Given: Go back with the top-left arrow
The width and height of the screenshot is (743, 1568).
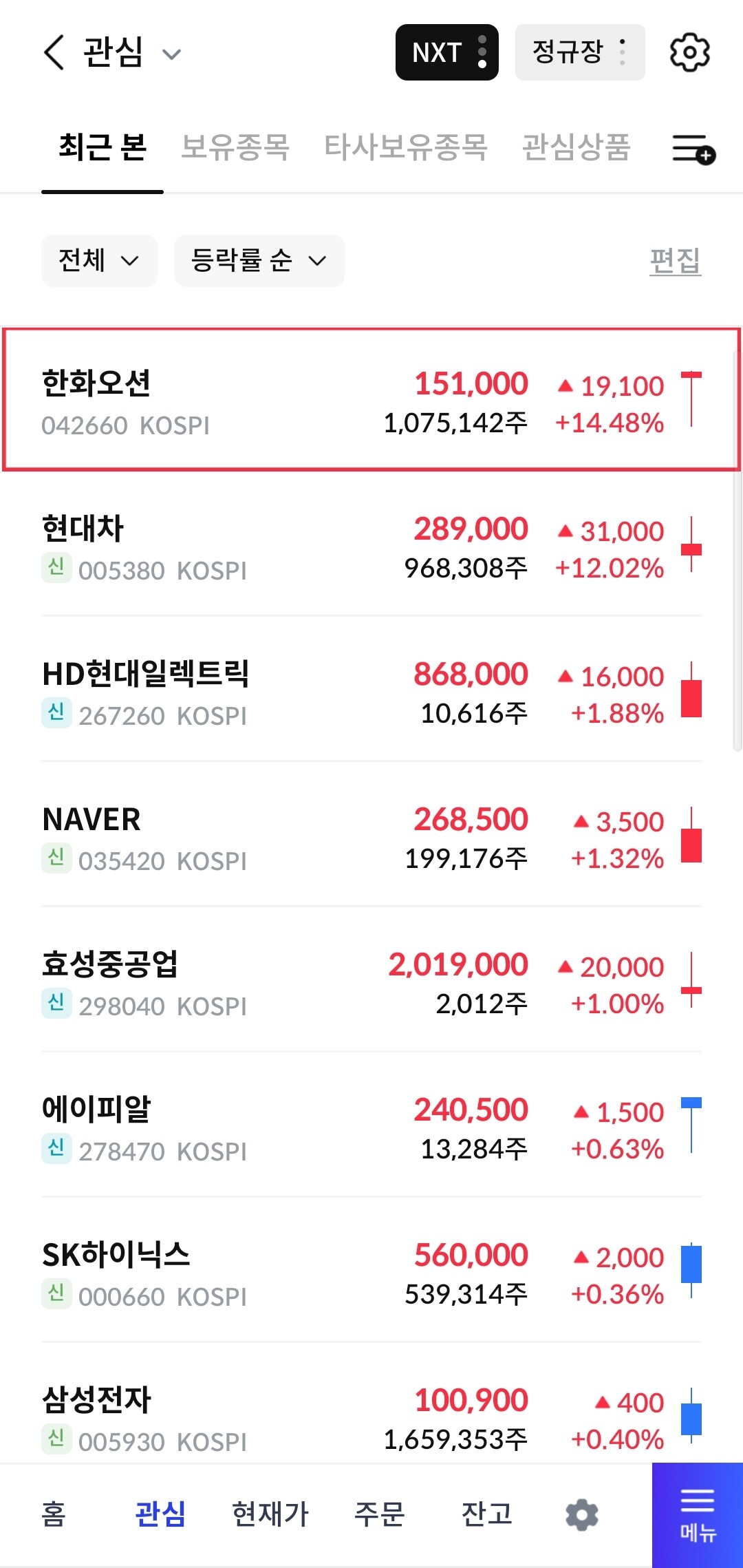Looking at the screenshot, I should (54, 52).
